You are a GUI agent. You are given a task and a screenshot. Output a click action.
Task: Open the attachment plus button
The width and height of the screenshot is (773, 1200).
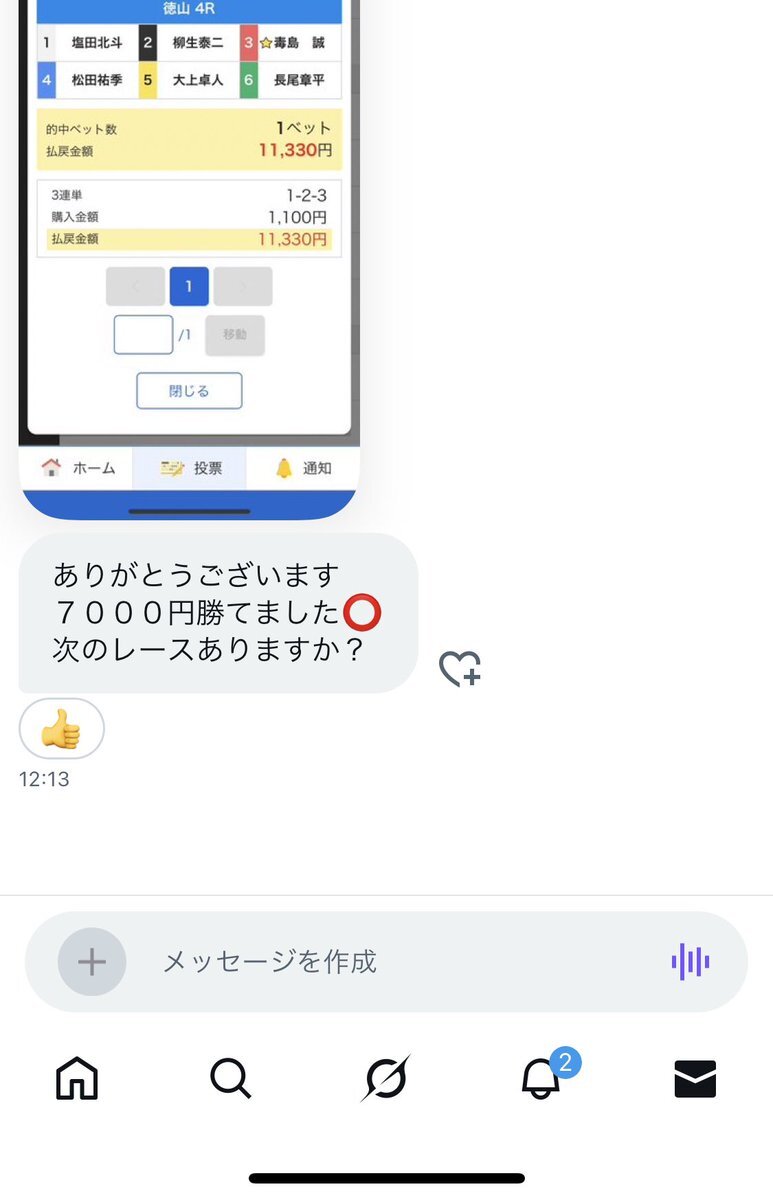(92, 962)
